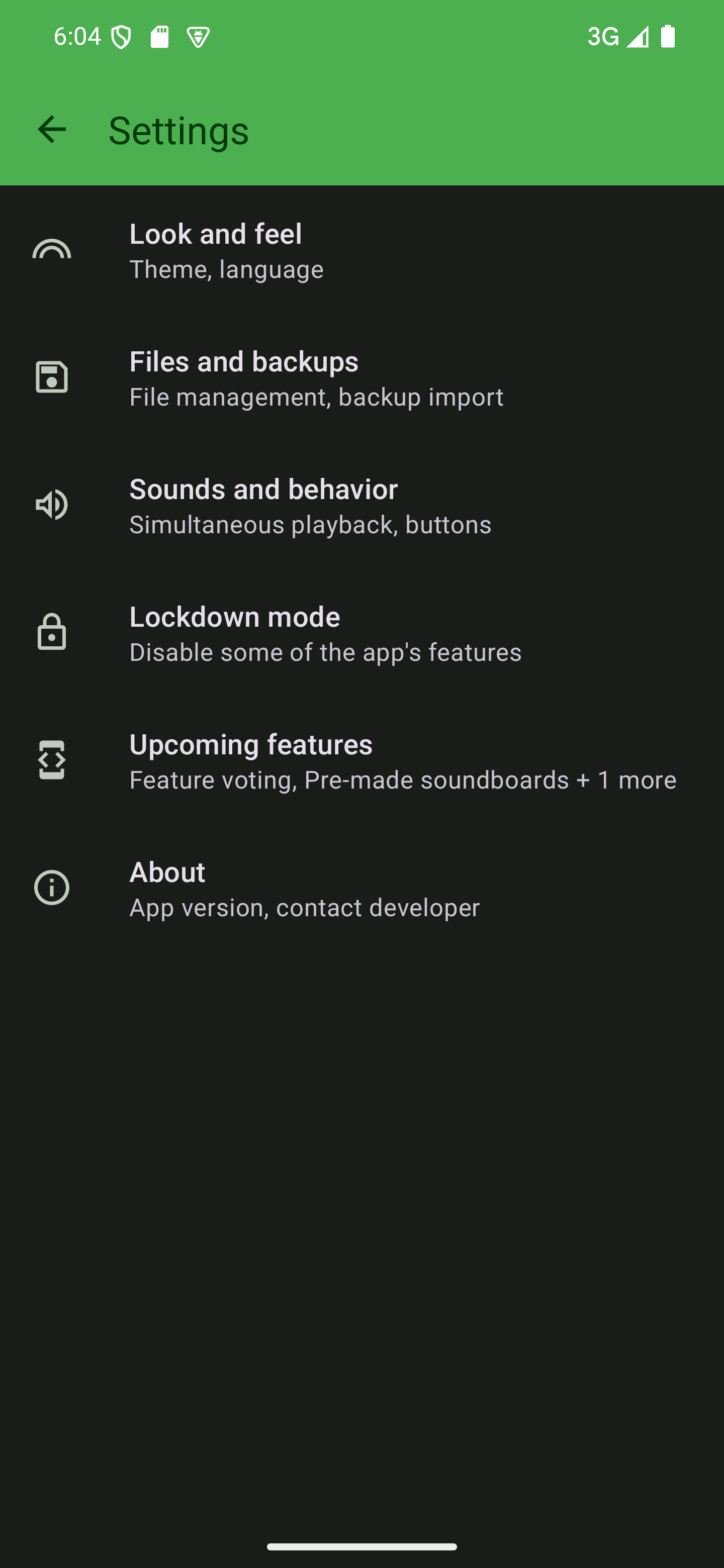This screenshot has height=1568, width=724.
Task: Open the About section
Action: (361, 889)
